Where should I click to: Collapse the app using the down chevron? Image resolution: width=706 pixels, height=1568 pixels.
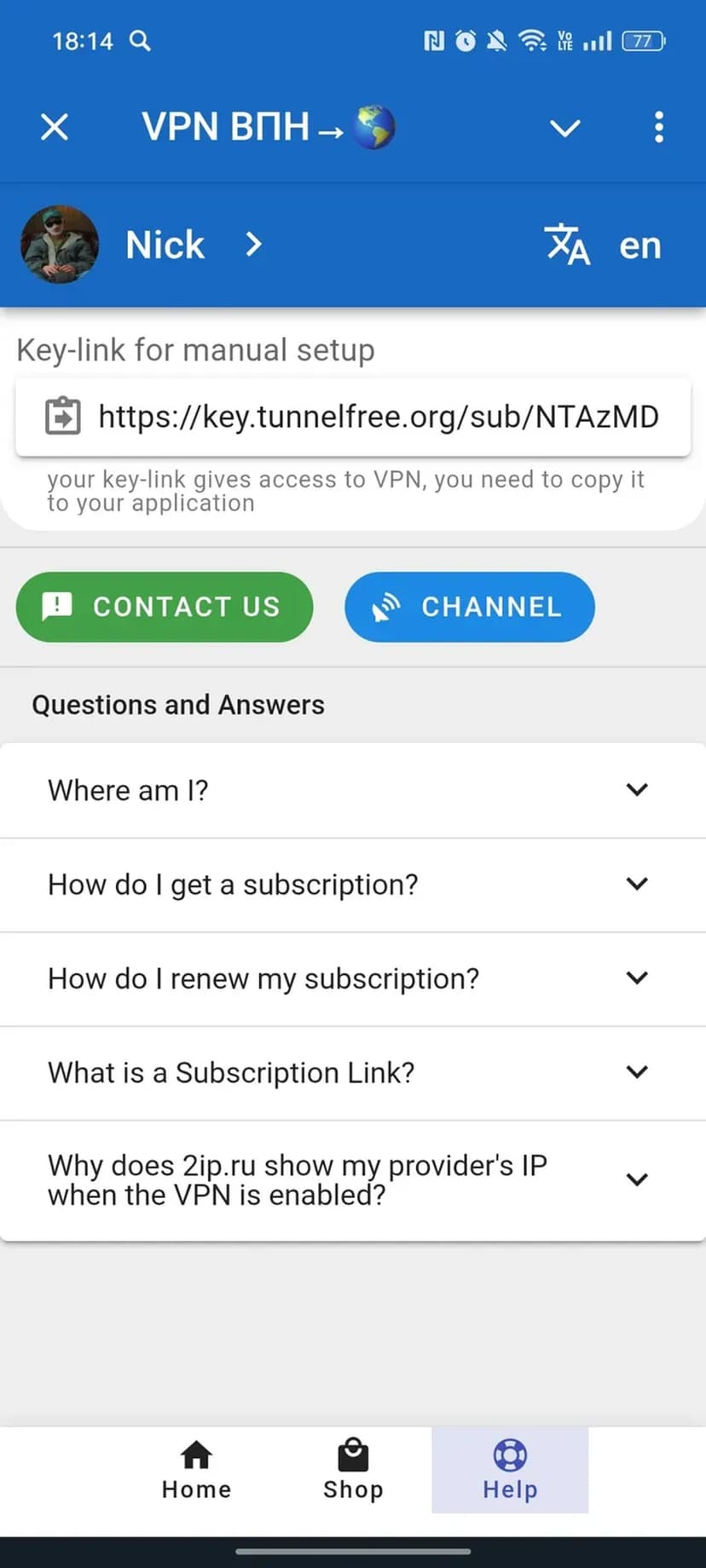pyautogui.click(x=564, y=129)
